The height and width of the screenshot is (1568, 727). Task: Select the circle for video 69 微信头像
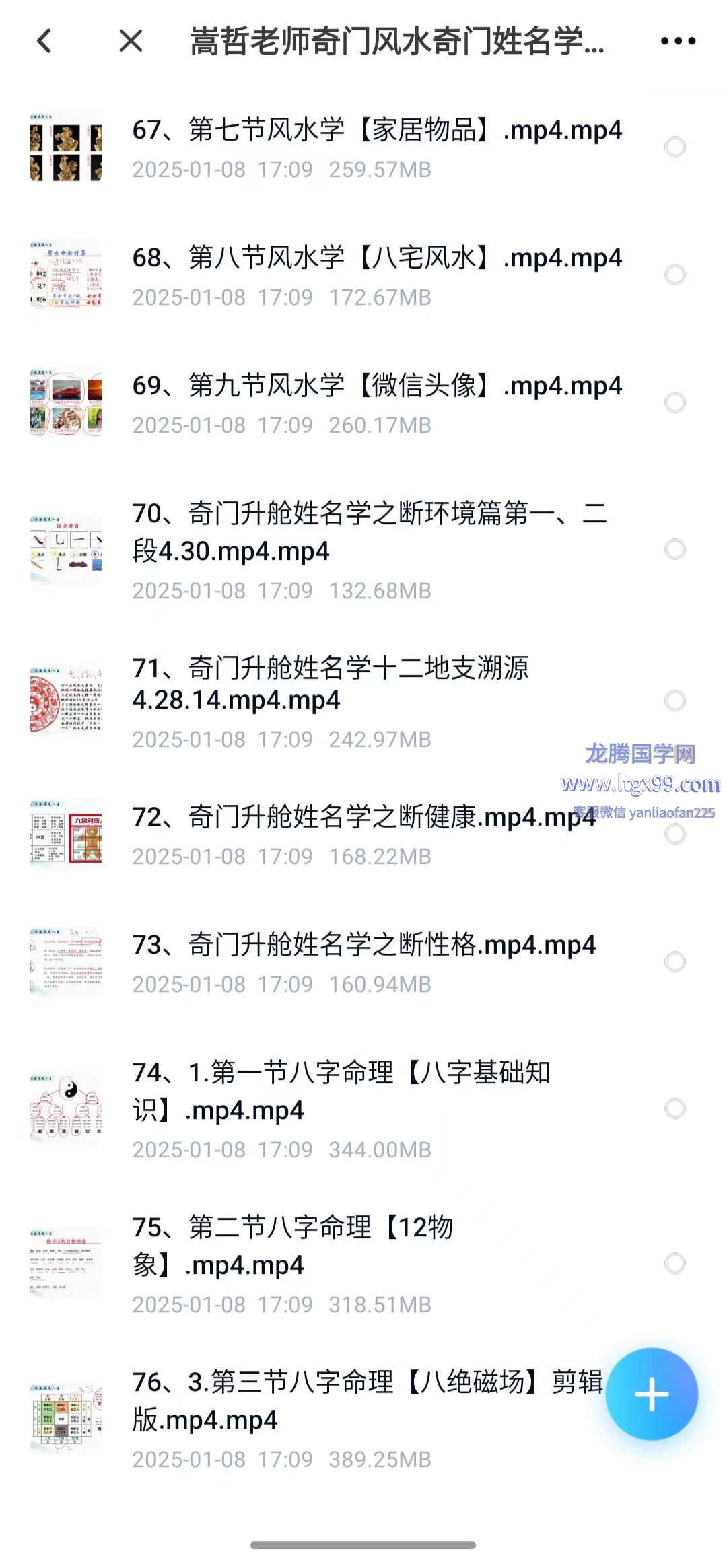click(x=674, y=402)
